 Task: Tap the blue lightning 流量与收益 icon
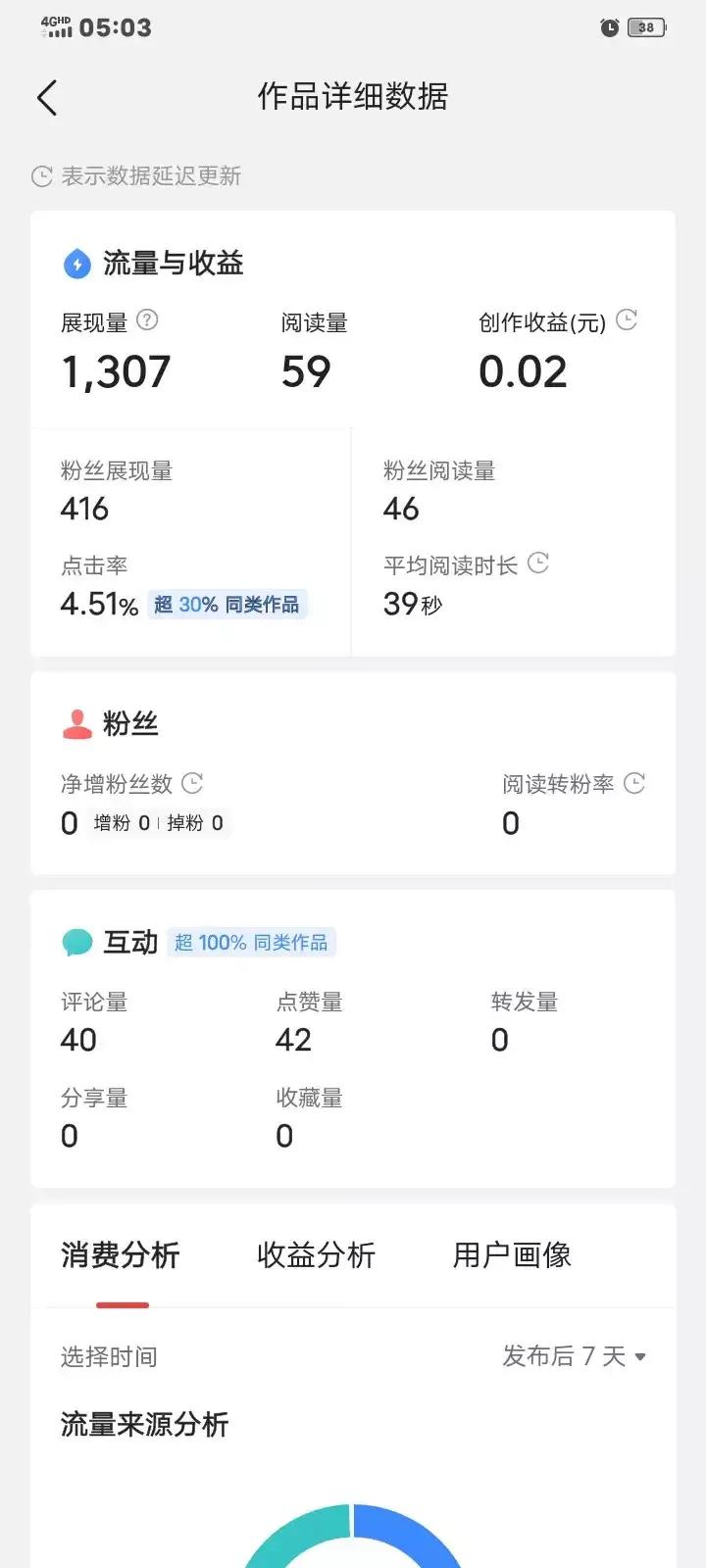tap(76, 264)
